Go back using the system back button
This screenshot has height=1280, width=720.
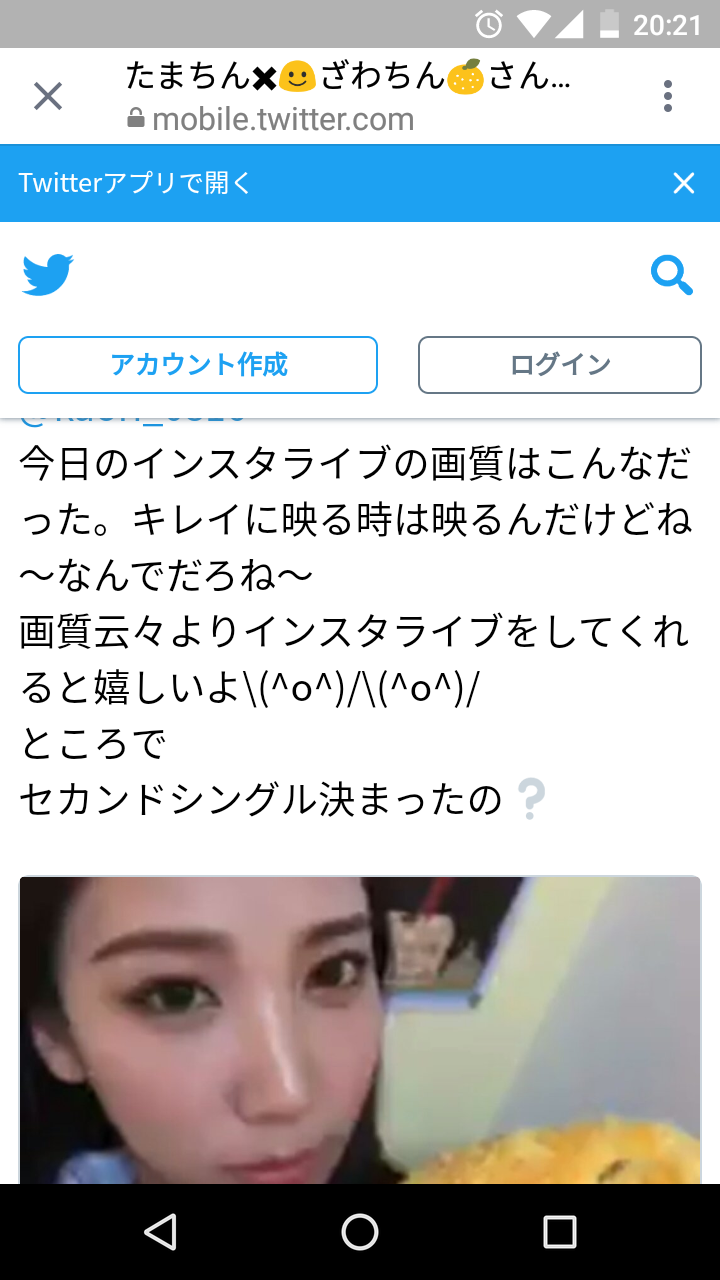point(160,1232)
